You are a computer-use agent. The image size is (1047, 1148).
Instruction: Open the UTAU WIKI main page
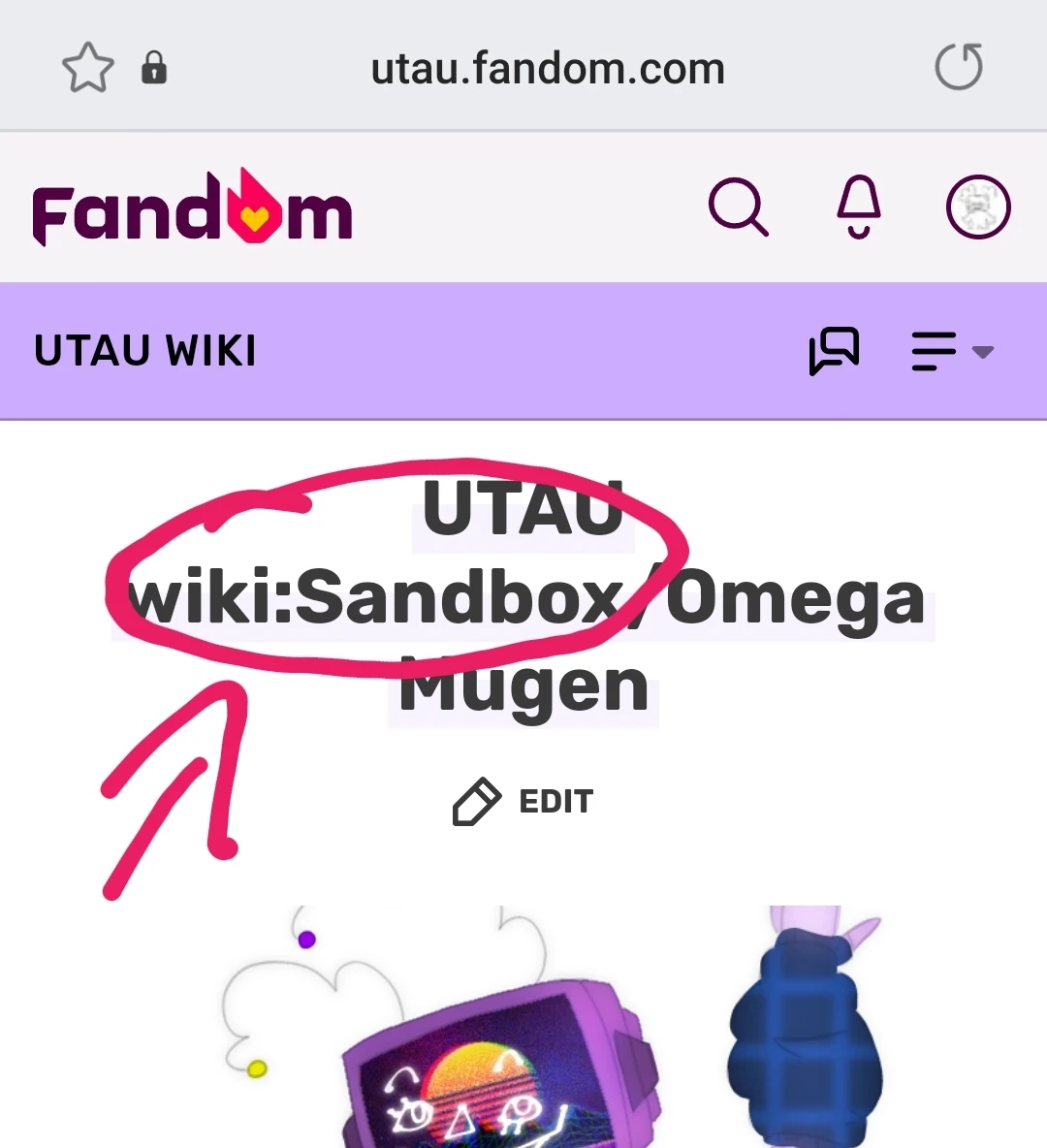[x=145, y=351]
